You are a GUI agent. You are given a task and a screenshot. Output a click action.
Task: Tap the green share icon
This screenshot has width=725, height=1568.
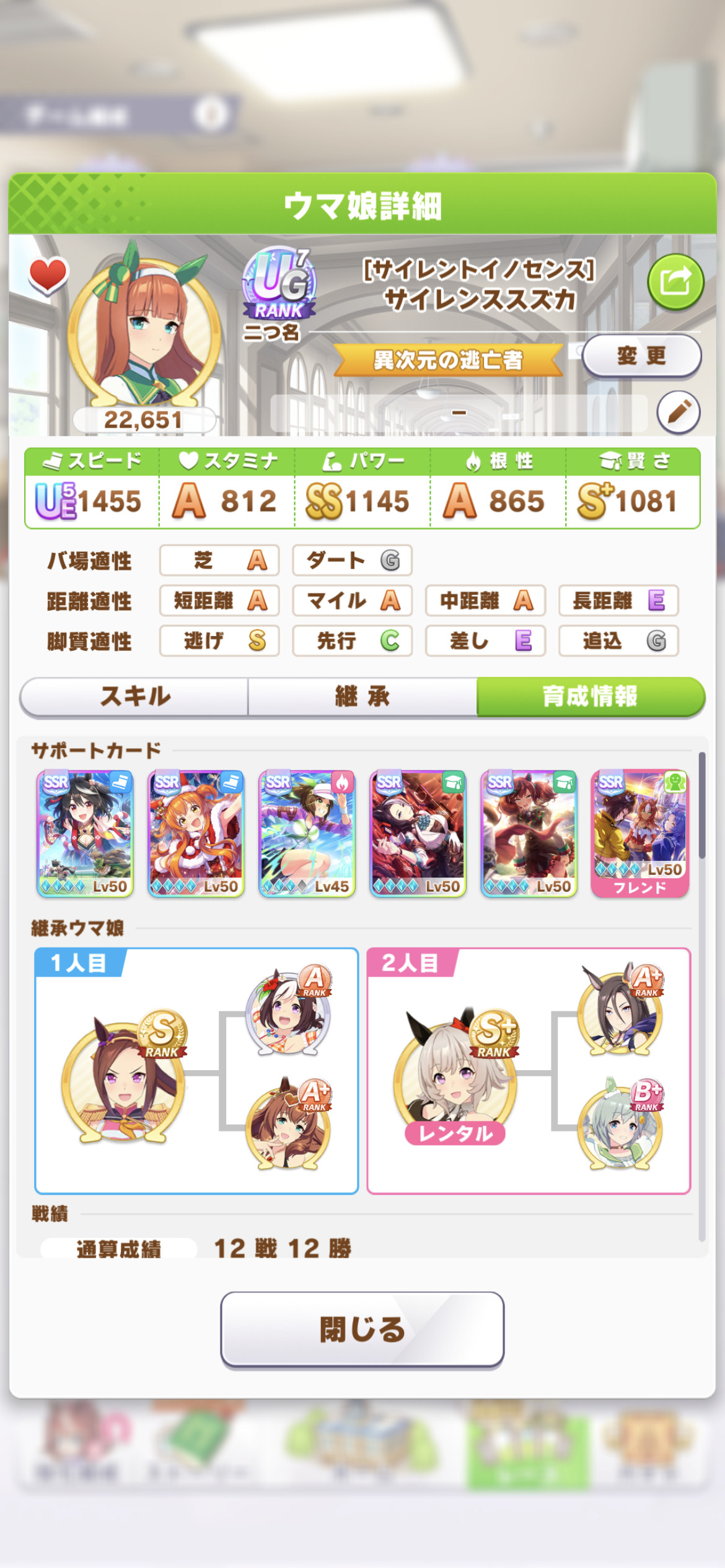click(x=675, y=282)
